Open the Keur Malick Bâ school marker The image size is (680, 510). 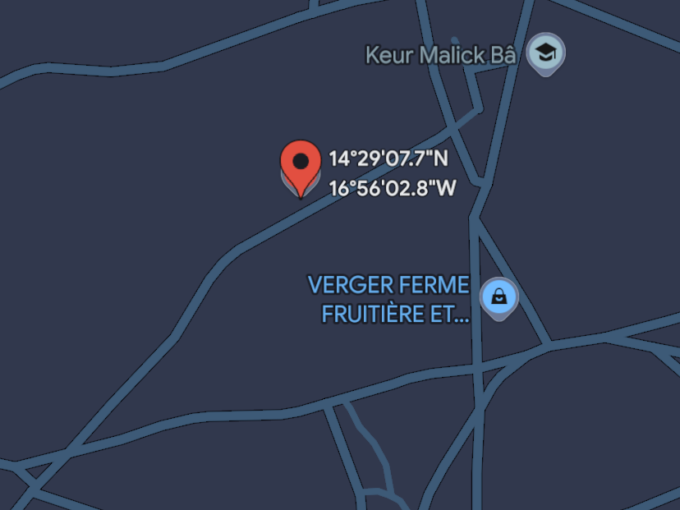point(545,53)
